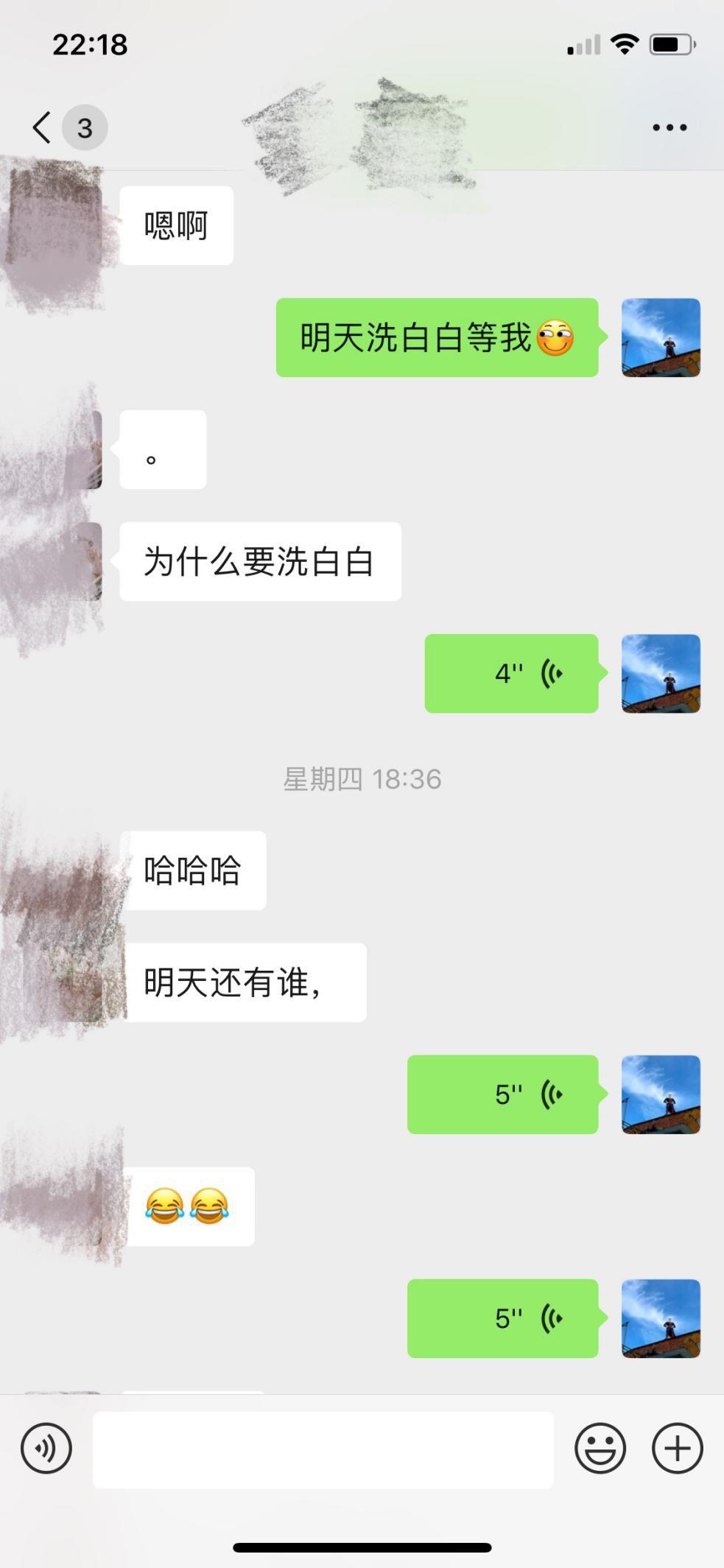Select the message bubble saying 哈哈哈

click(x=194, y=869)
